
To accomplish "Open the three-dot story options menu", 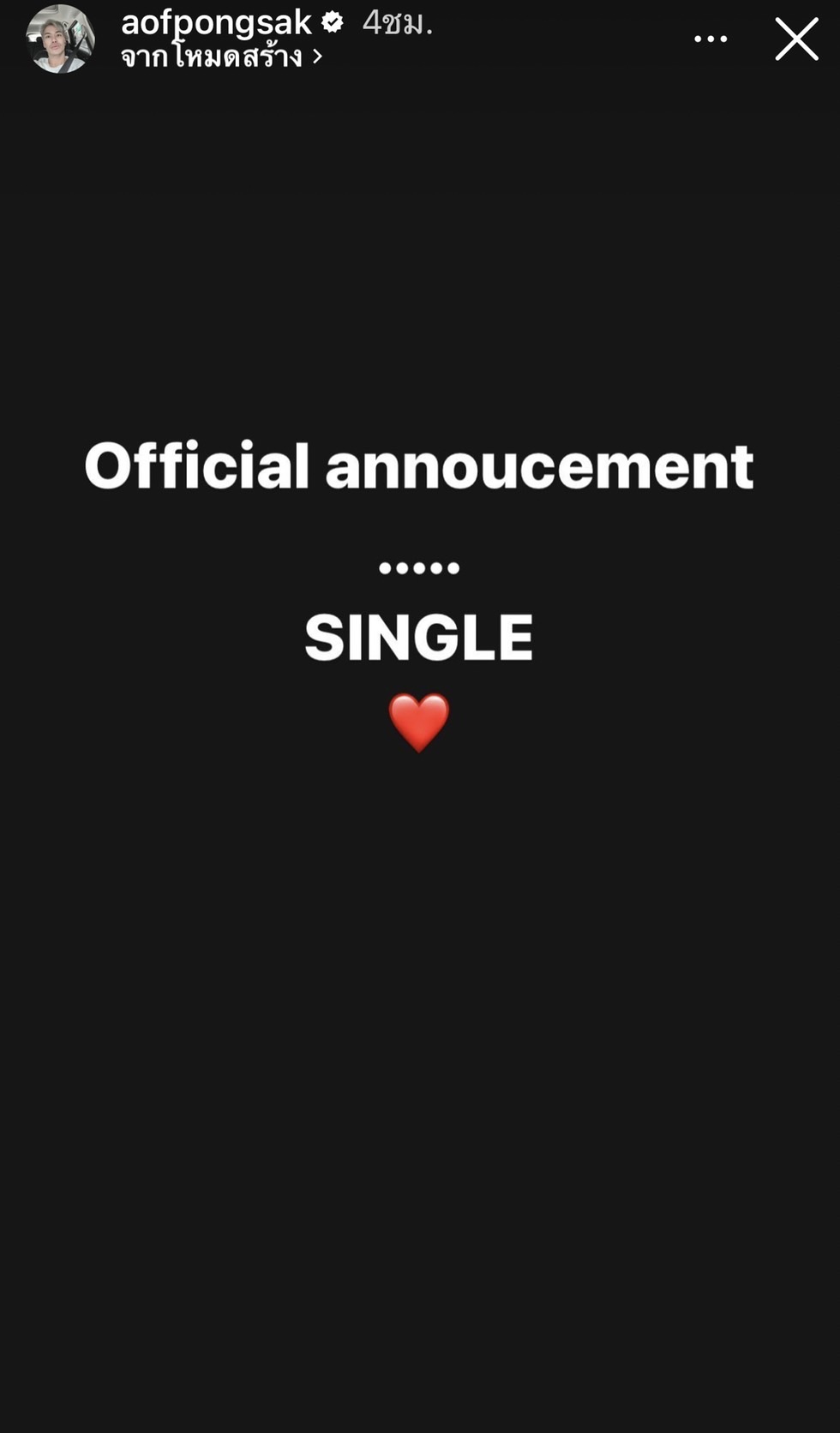I will [x=711, y=39].
